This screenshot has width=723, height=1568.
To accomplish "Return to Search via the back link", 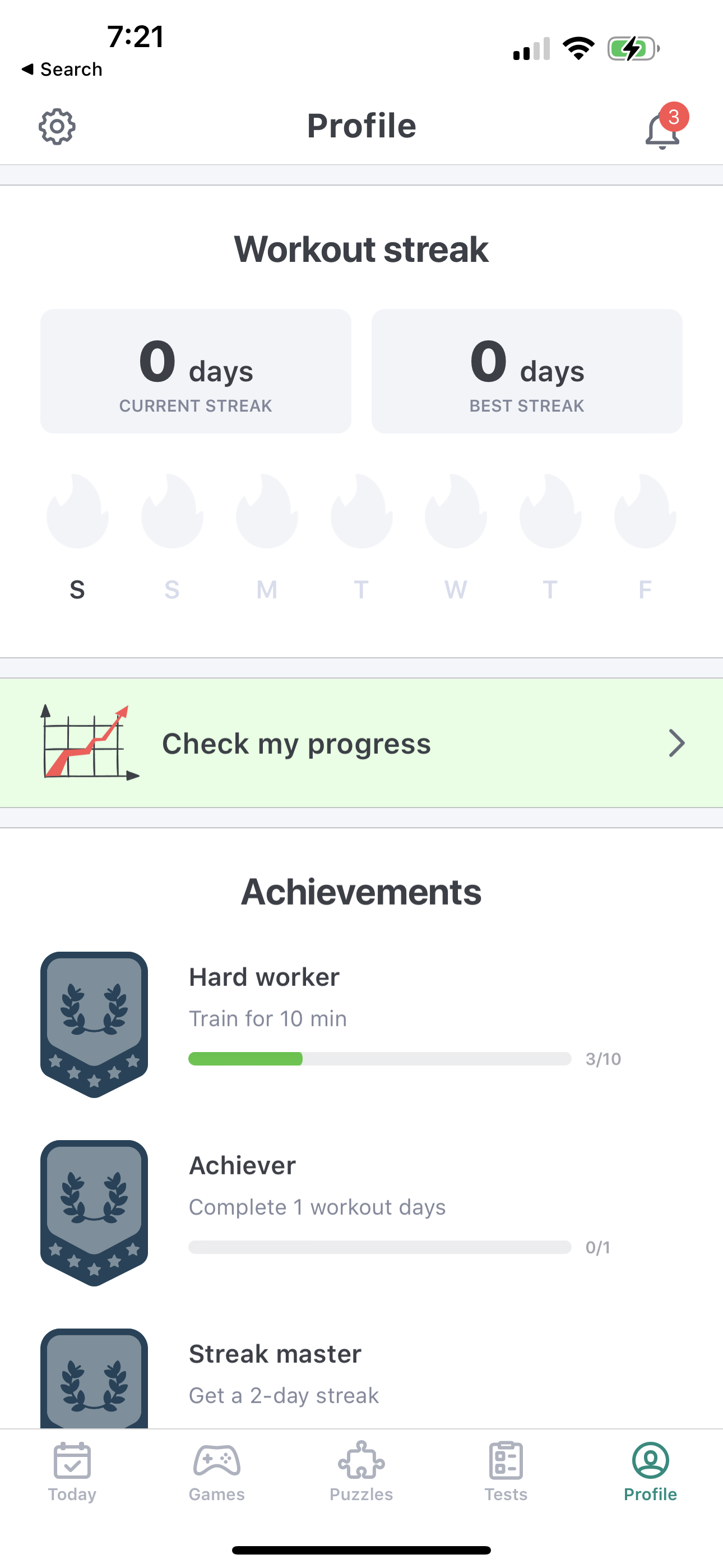I will [62, 69].
